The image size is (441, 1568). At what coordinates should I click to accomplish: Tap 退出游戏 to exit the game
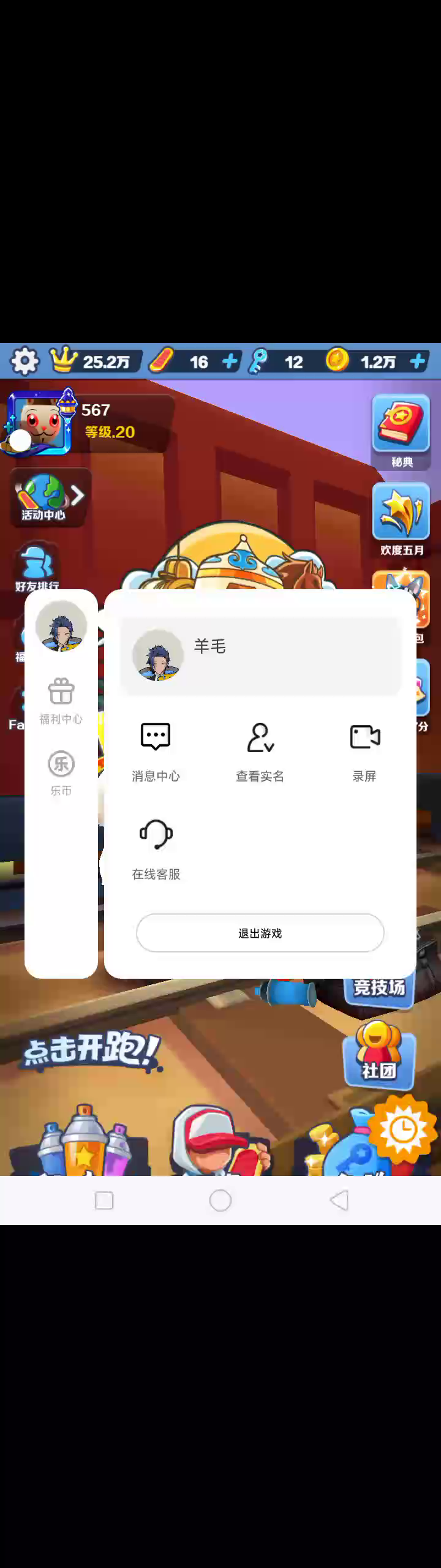pyautogui.click(x=260, y=933)
